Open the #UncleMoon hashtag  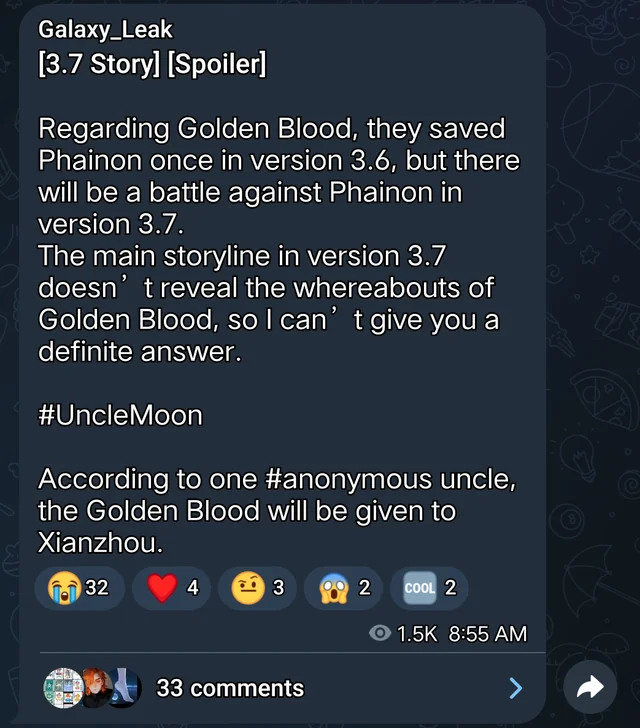point(120,415)
